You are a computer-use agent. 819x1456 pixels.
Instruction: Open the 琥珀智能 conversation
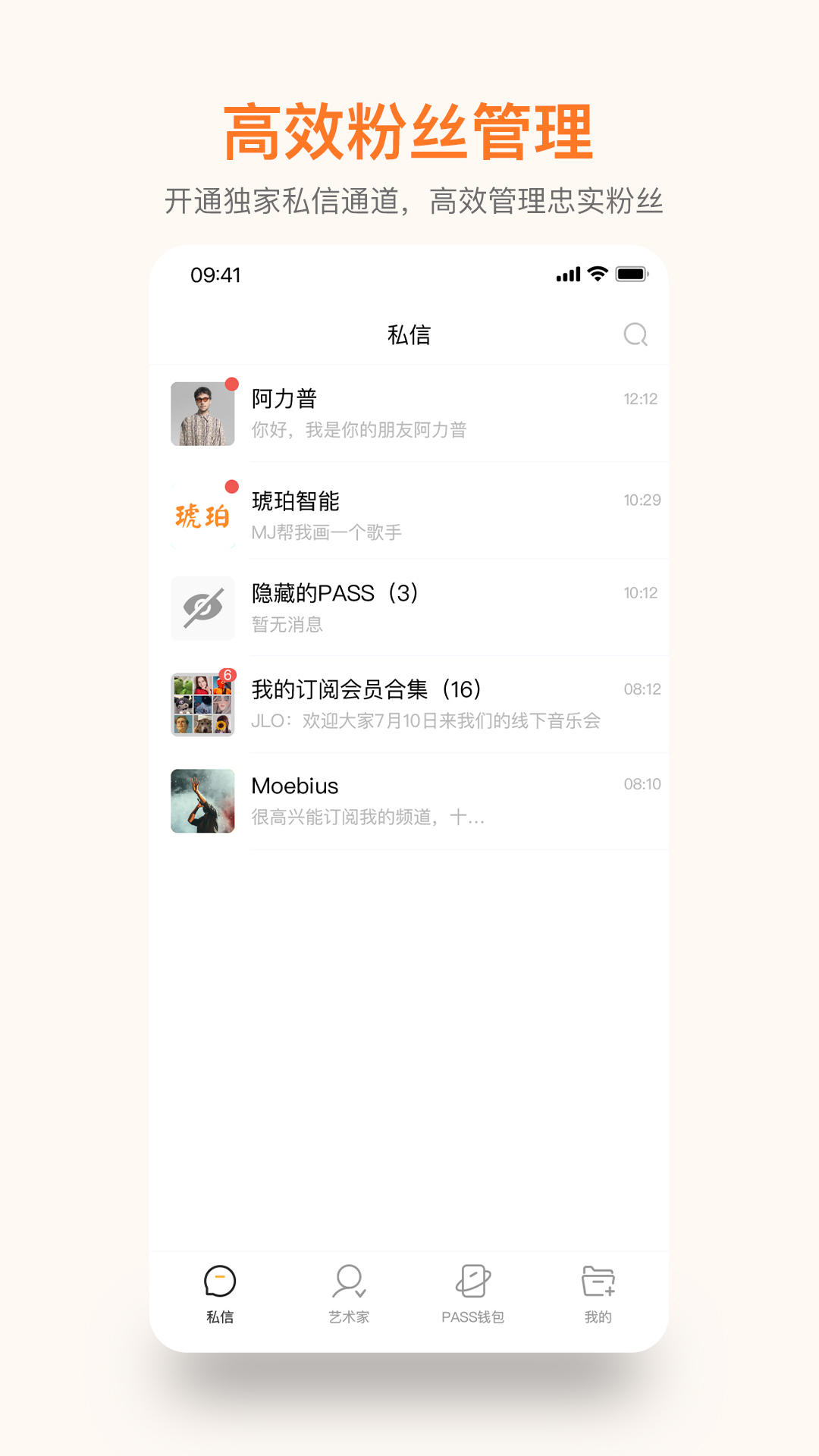point(417,512)
